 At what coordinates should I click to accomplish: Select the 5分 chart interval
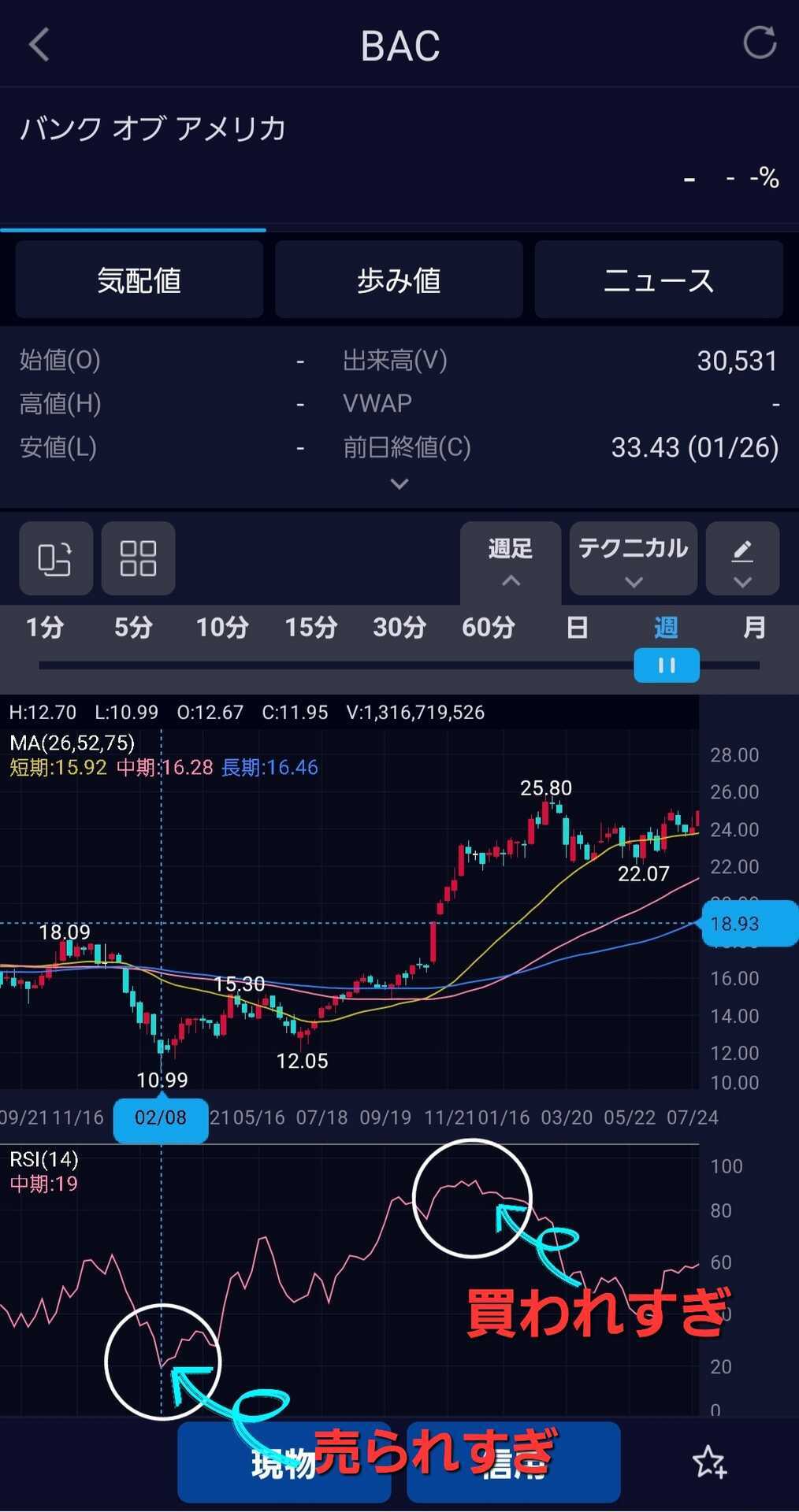(x=133, y=628)
